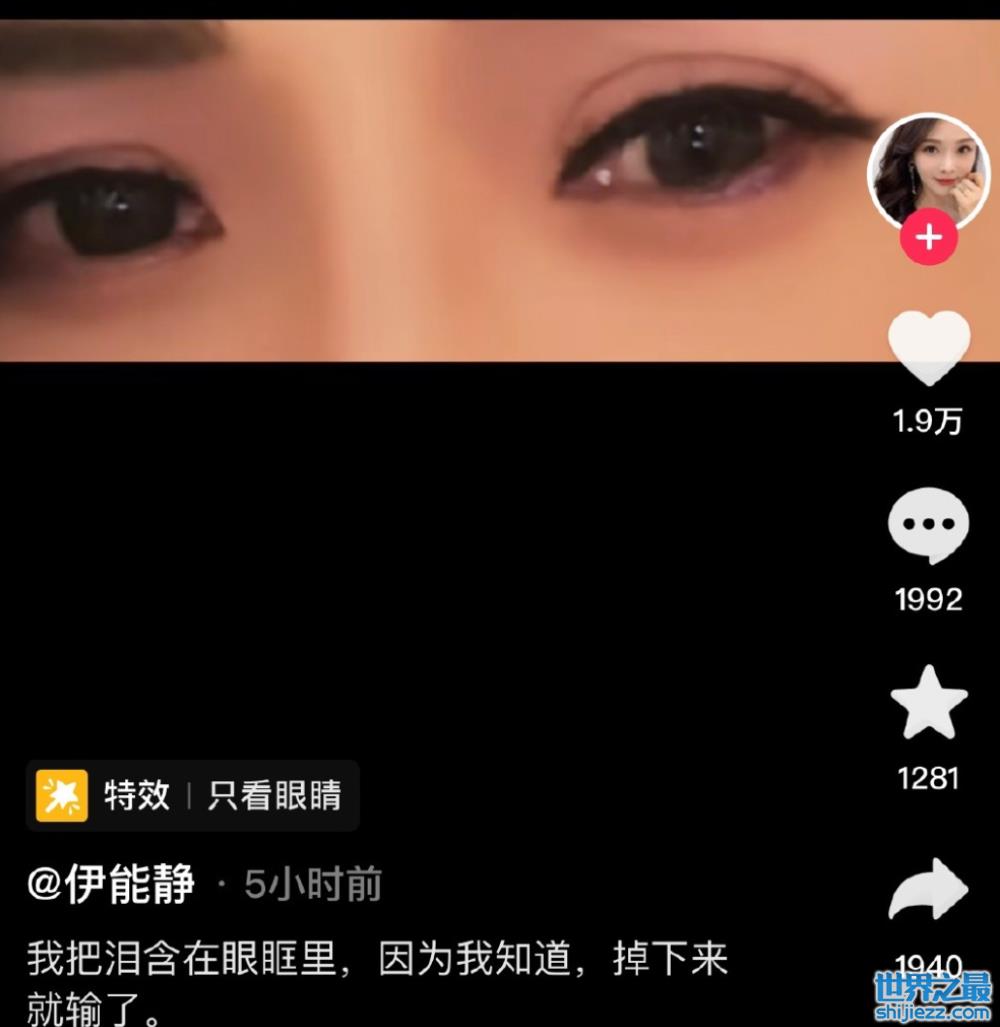Screen dimensions: 1000x1027
Task: Follow the creator with the plus button
Action: [x=929, y=238]
